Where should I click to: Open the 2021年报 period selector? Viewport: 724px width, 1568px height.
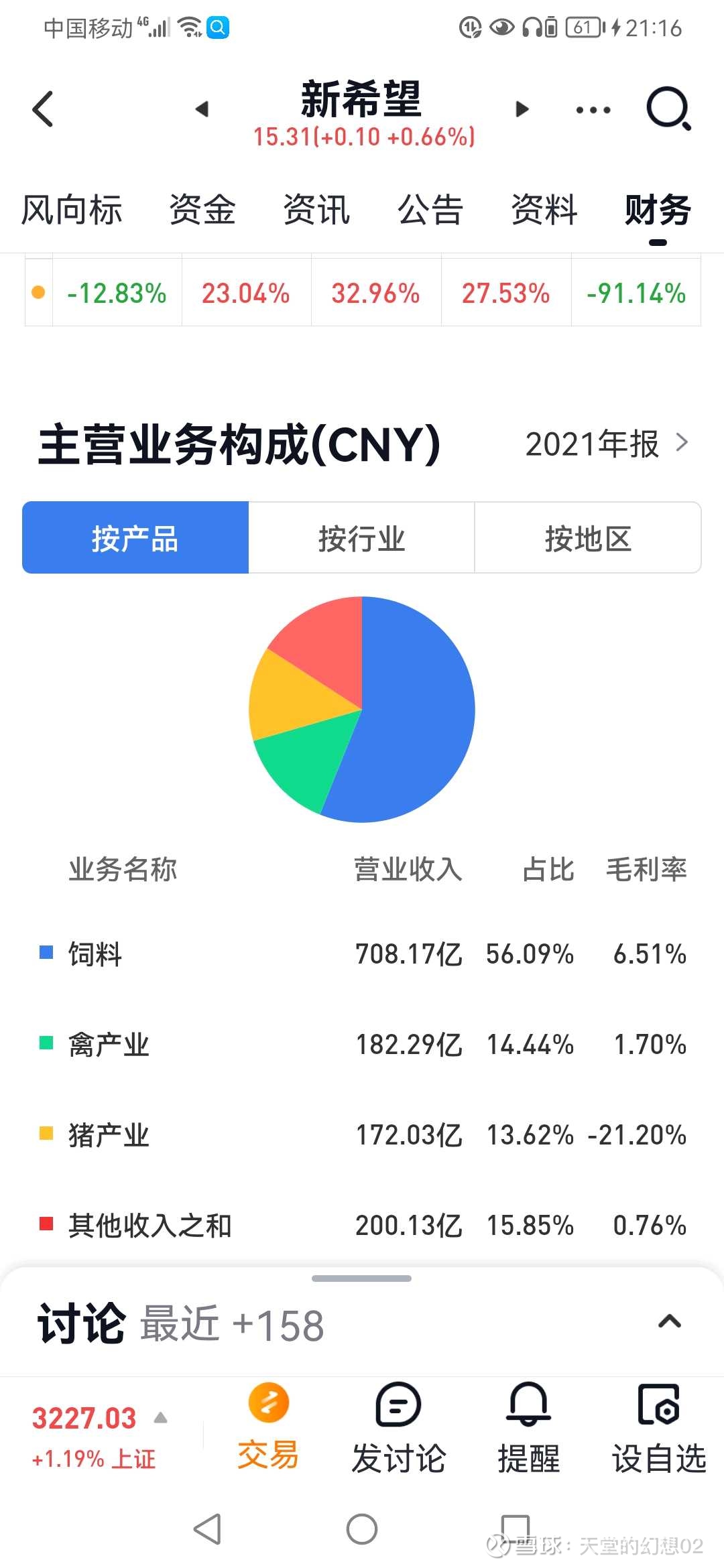pyautogui.click(x=607, y=444)
